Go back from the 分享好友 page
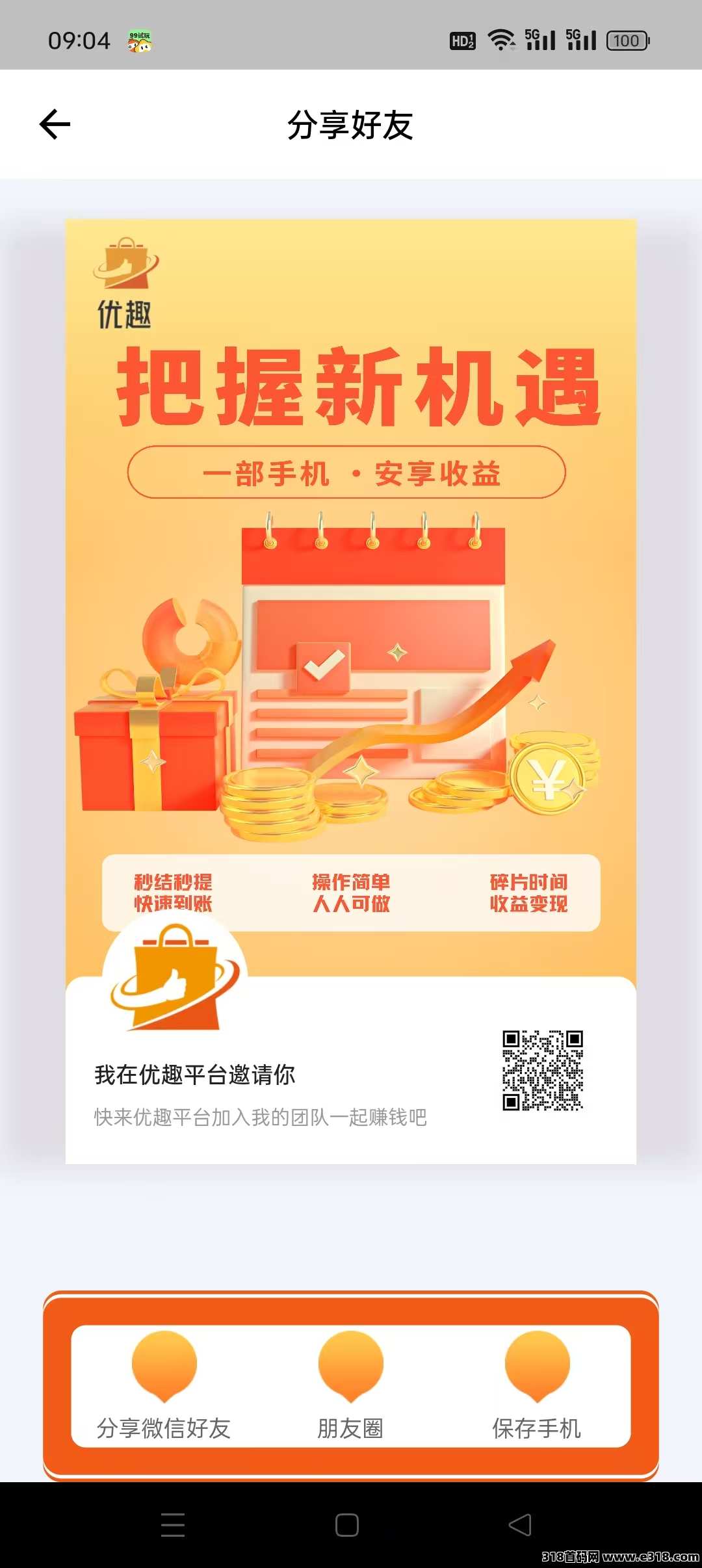Image resolution: width=702 pixels, height=1568 pixels. [55, 124]
